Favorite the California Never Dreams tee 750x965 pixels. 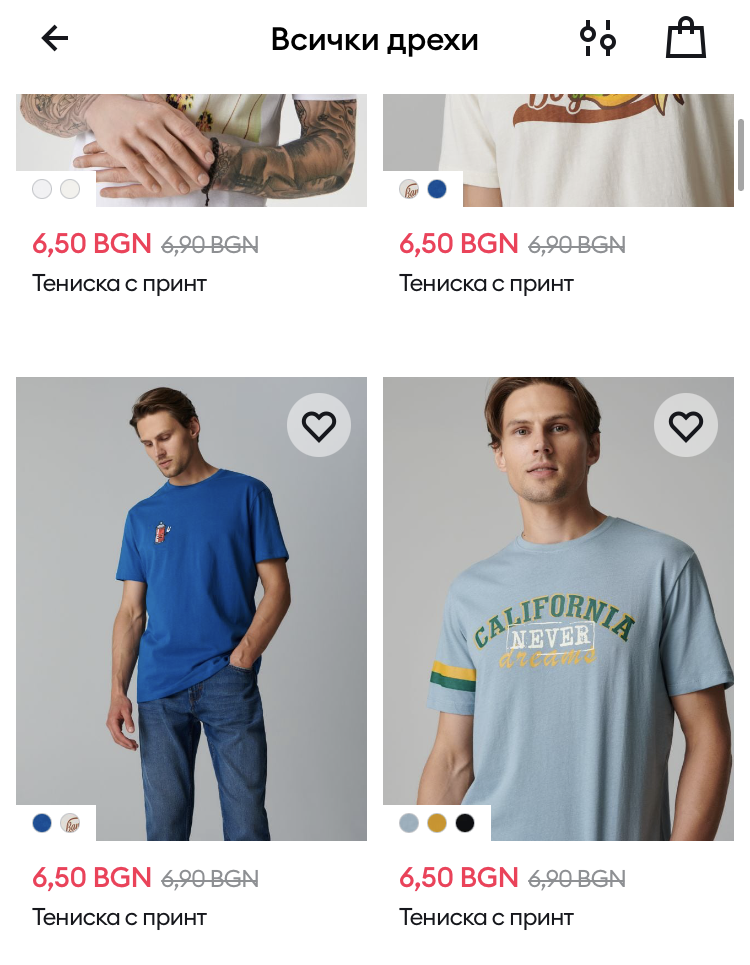686,426
